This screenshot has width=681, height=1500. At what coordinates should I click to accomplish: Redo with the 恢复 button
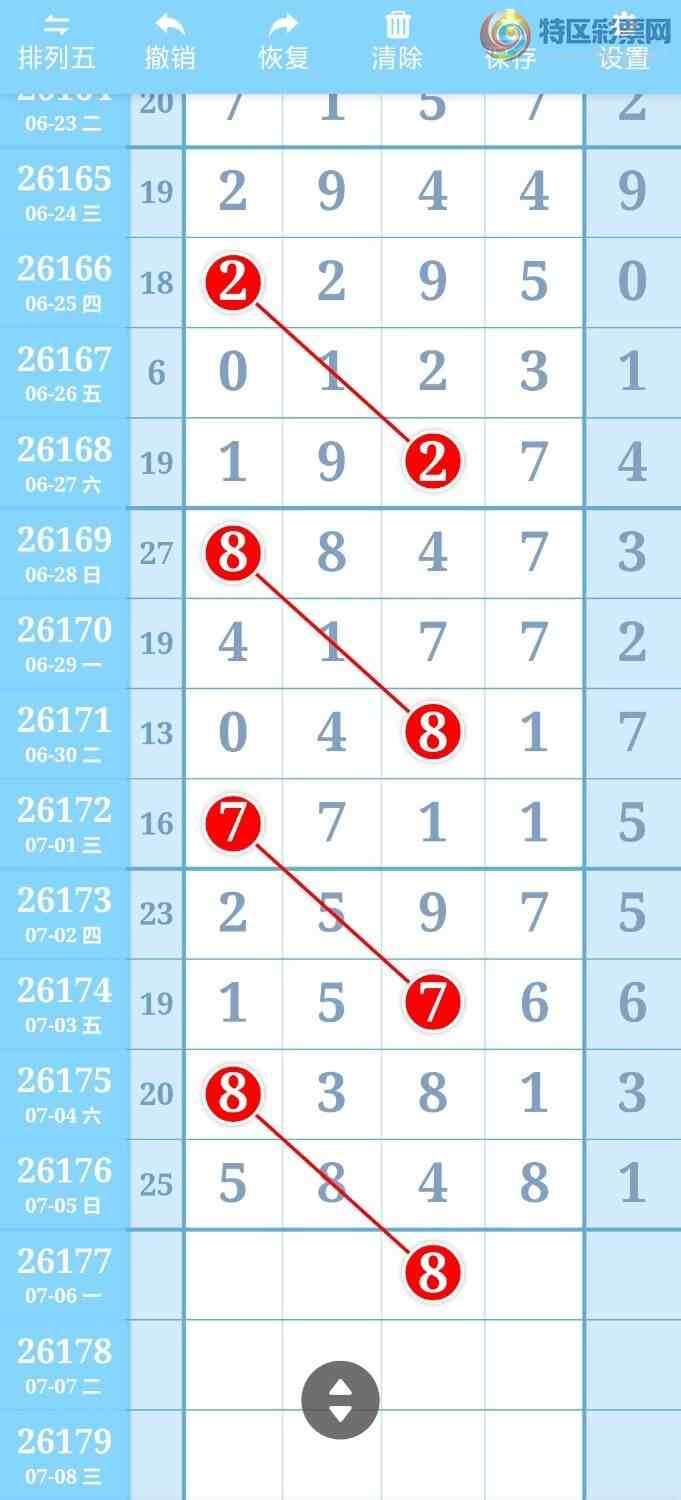tap(284, 43)
